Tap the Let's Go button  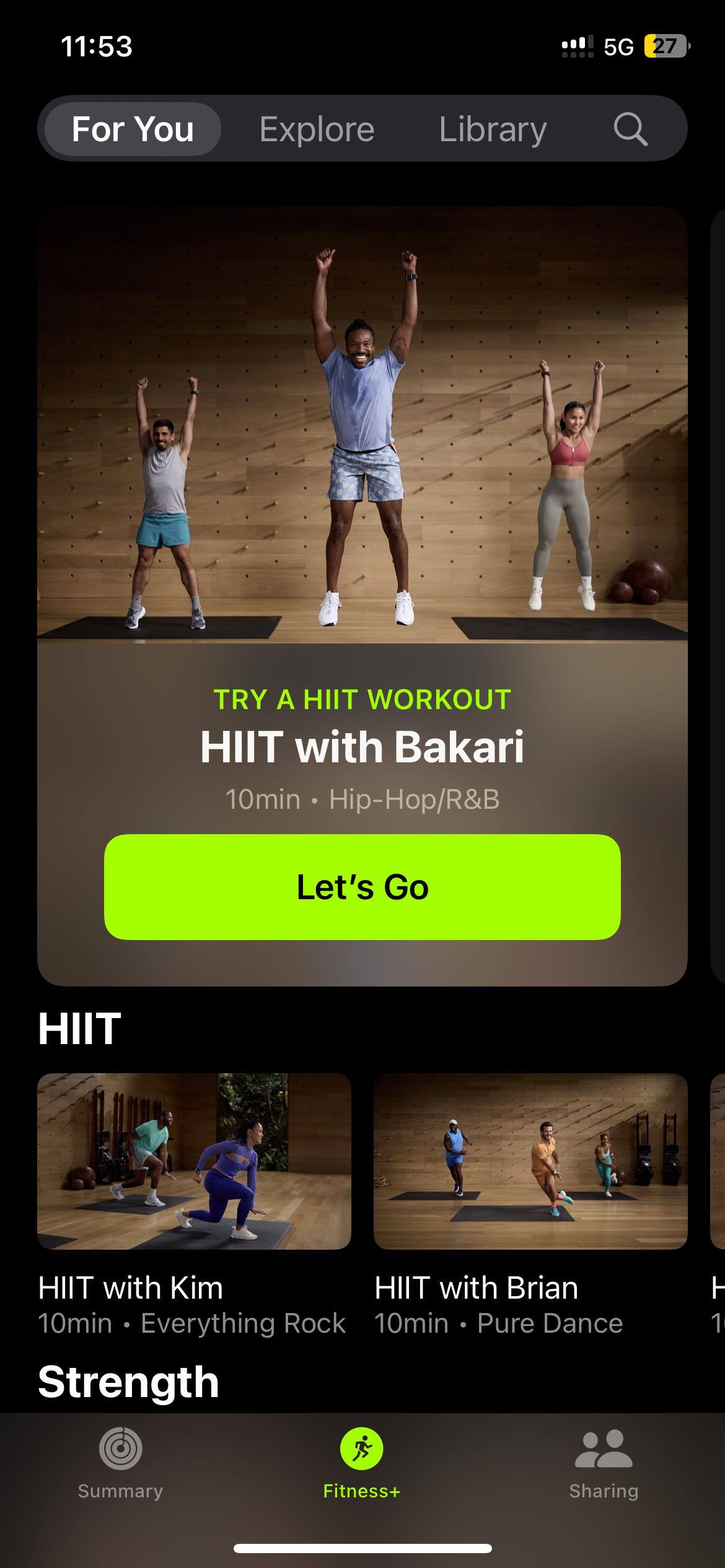[x=362, y=887]
